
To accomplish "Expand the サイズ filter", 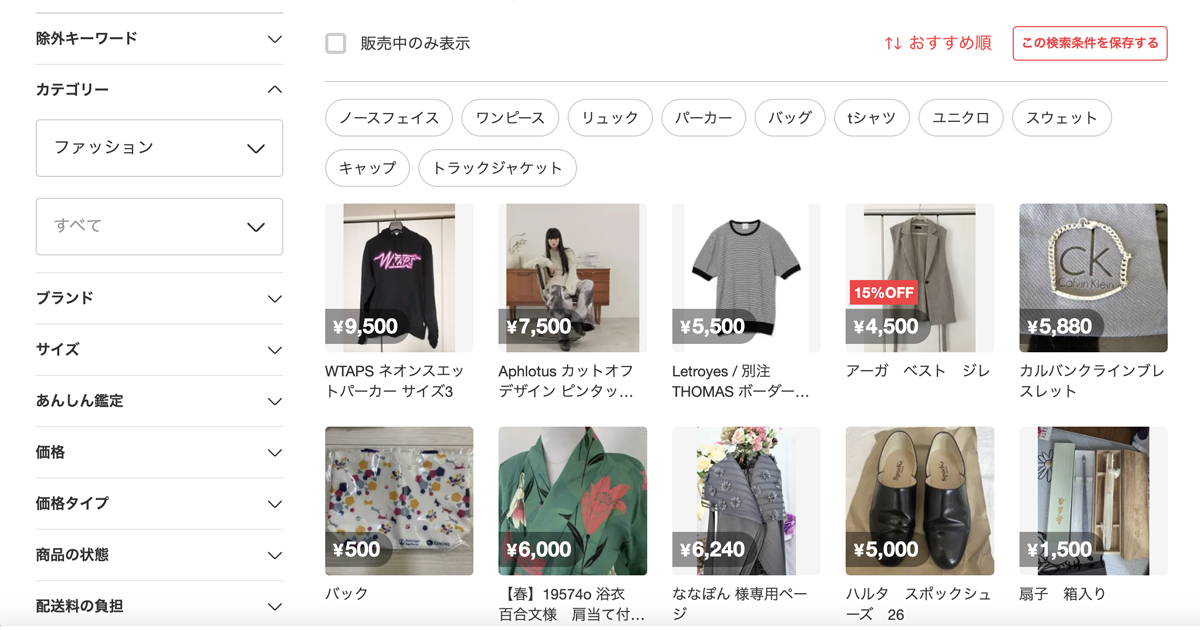I will pyautogui.click(x=159, y=350).
